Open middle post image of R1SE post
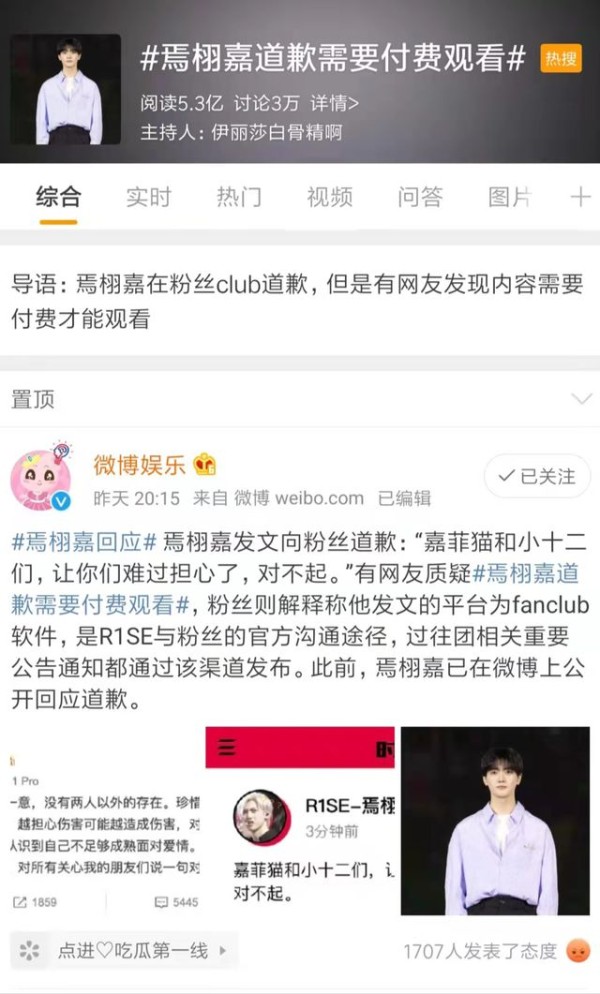 (300, 820)
